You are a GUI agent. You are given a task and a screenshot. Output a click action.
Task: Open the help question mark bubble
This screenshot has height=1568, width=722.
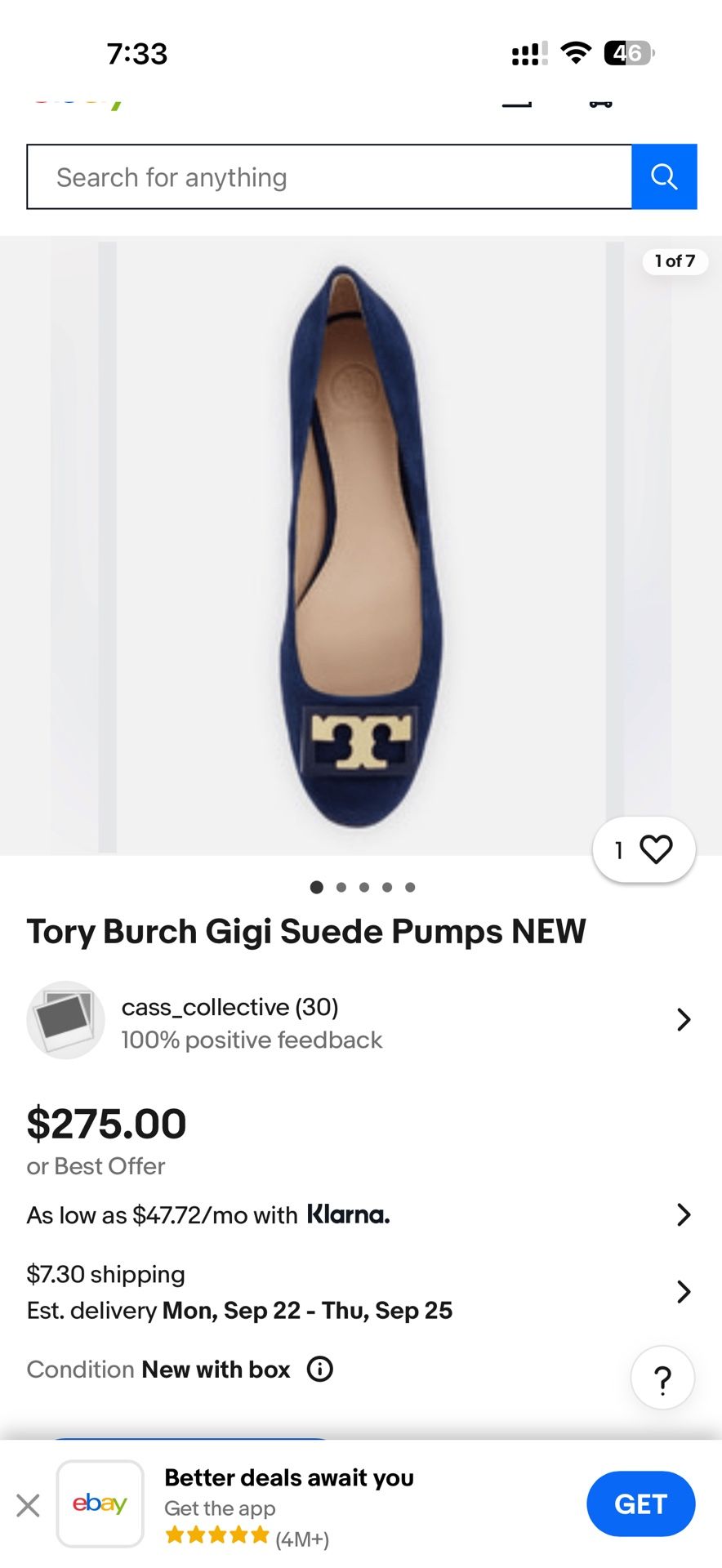point(662,1377)
